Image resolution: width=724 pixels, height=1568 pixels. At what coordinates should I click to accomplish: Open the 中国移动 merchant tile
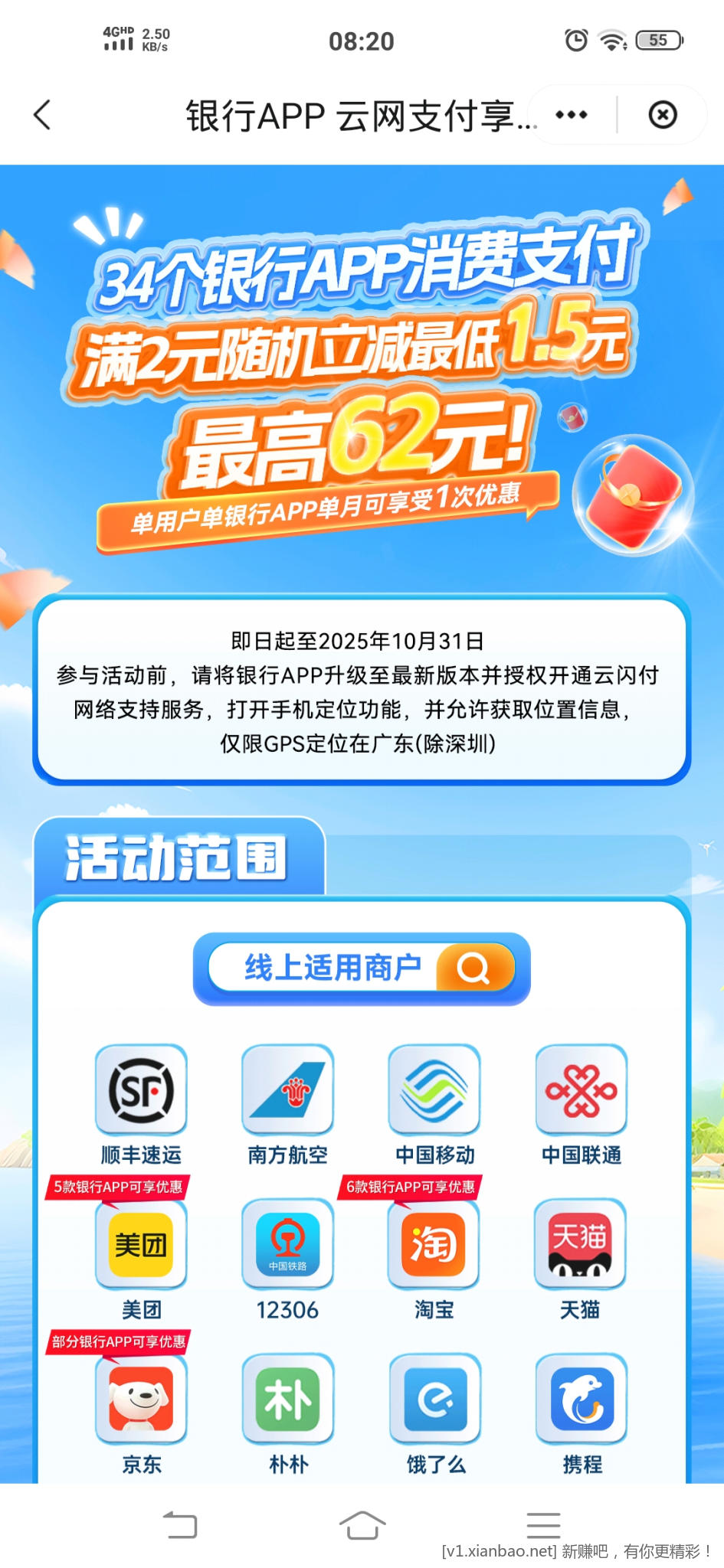pos(434,1090)
